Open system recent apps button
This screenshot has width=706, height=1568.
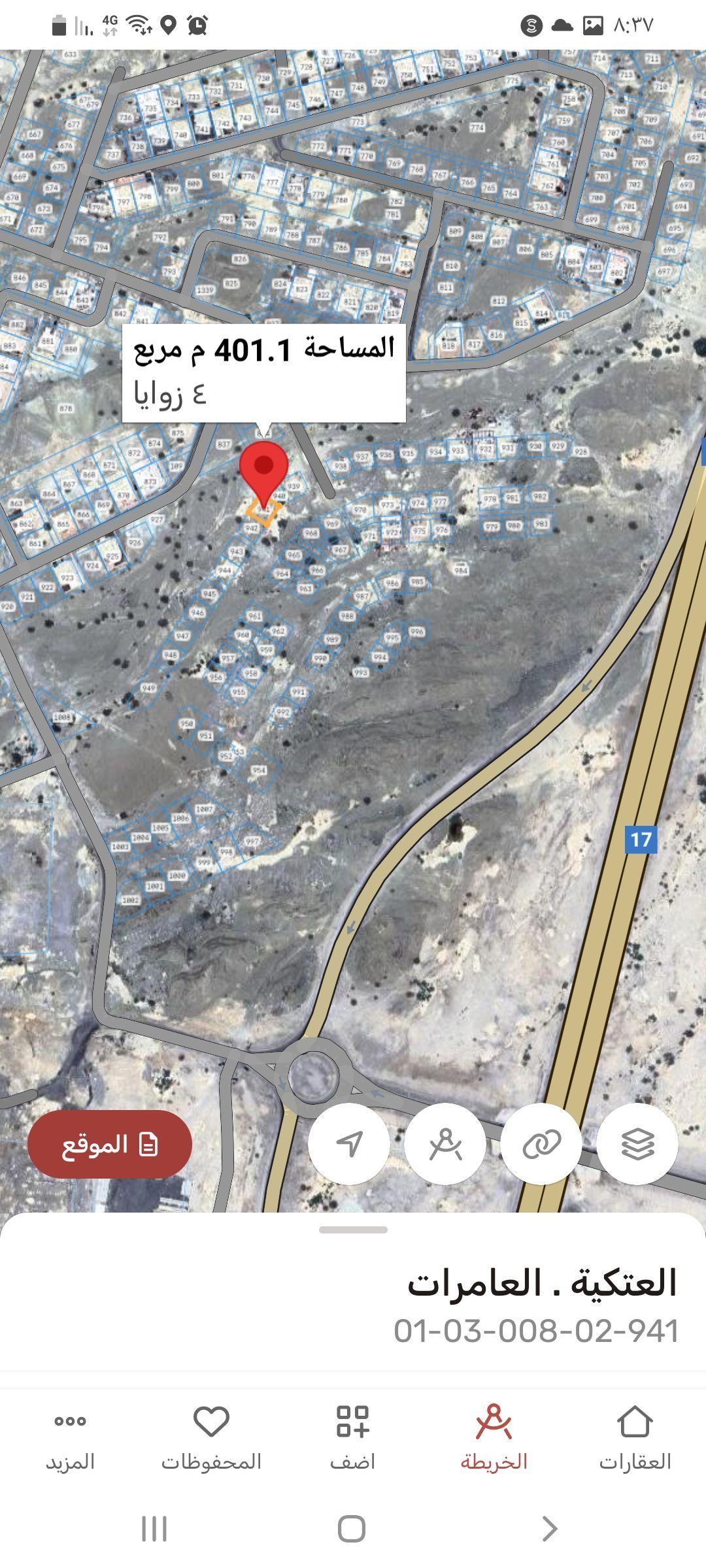tap(154, 1529)
